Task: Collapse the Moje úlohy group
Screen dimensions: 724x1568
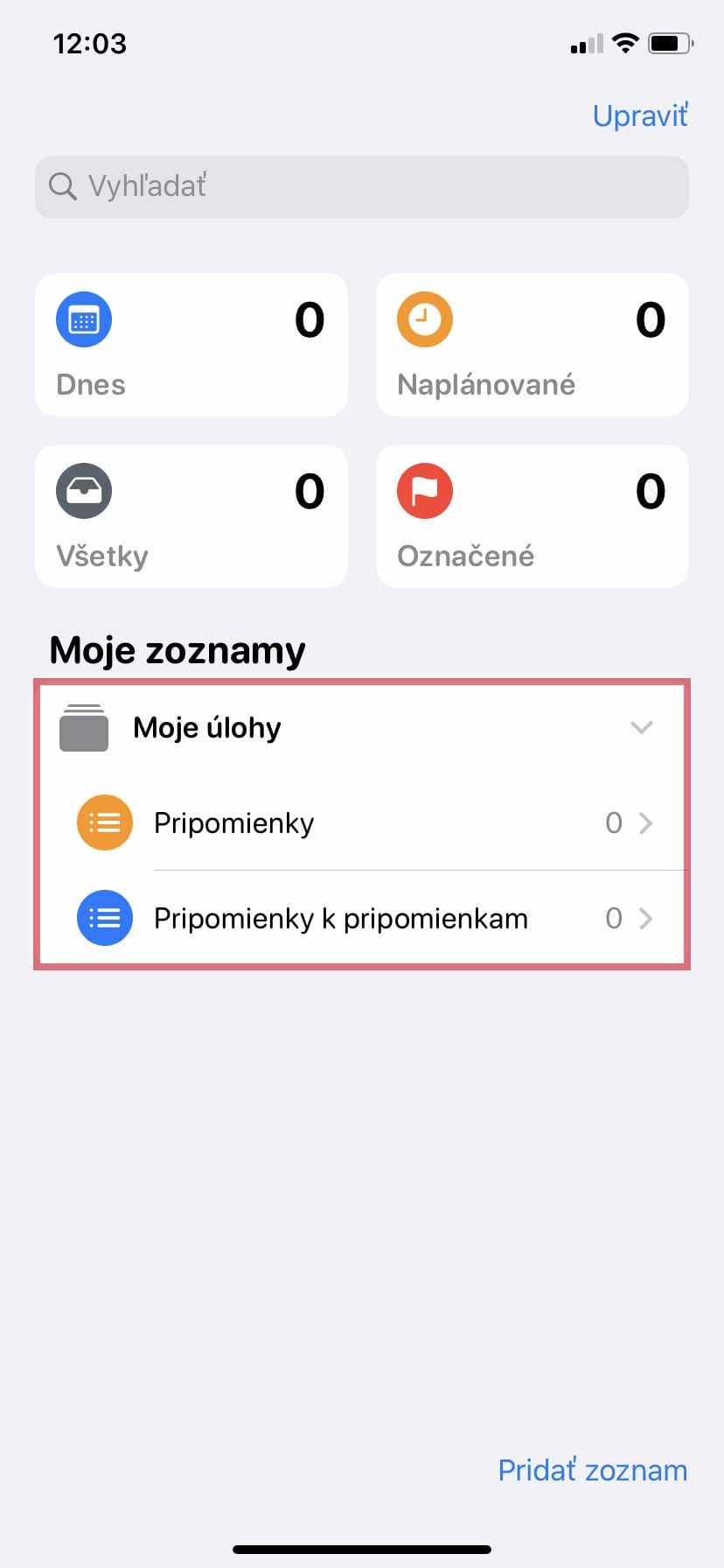Action: pos(642,728)
